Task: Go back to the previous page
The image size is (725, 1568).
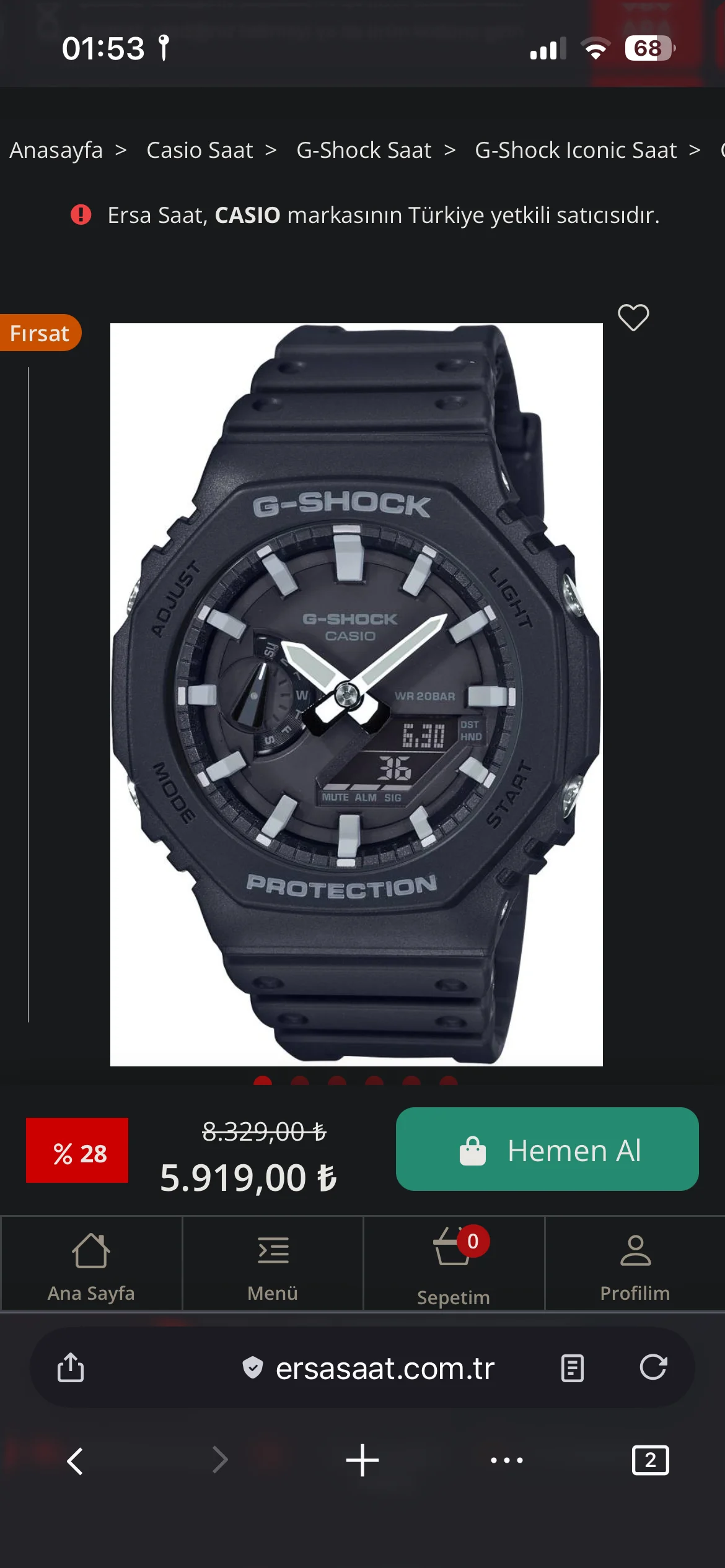Action: 75,1461
